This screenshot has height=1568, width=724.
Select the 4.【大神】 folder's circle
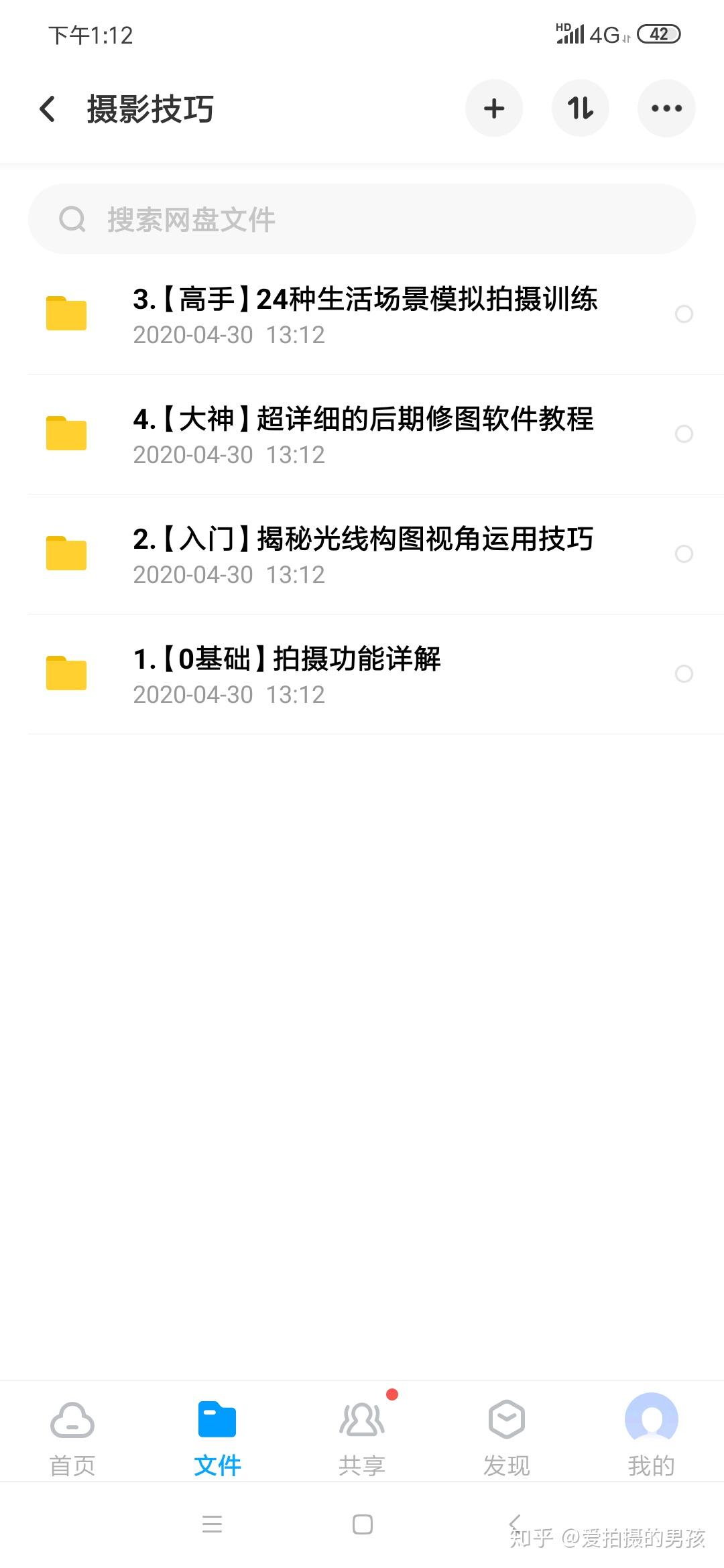(x=684, y=434)
